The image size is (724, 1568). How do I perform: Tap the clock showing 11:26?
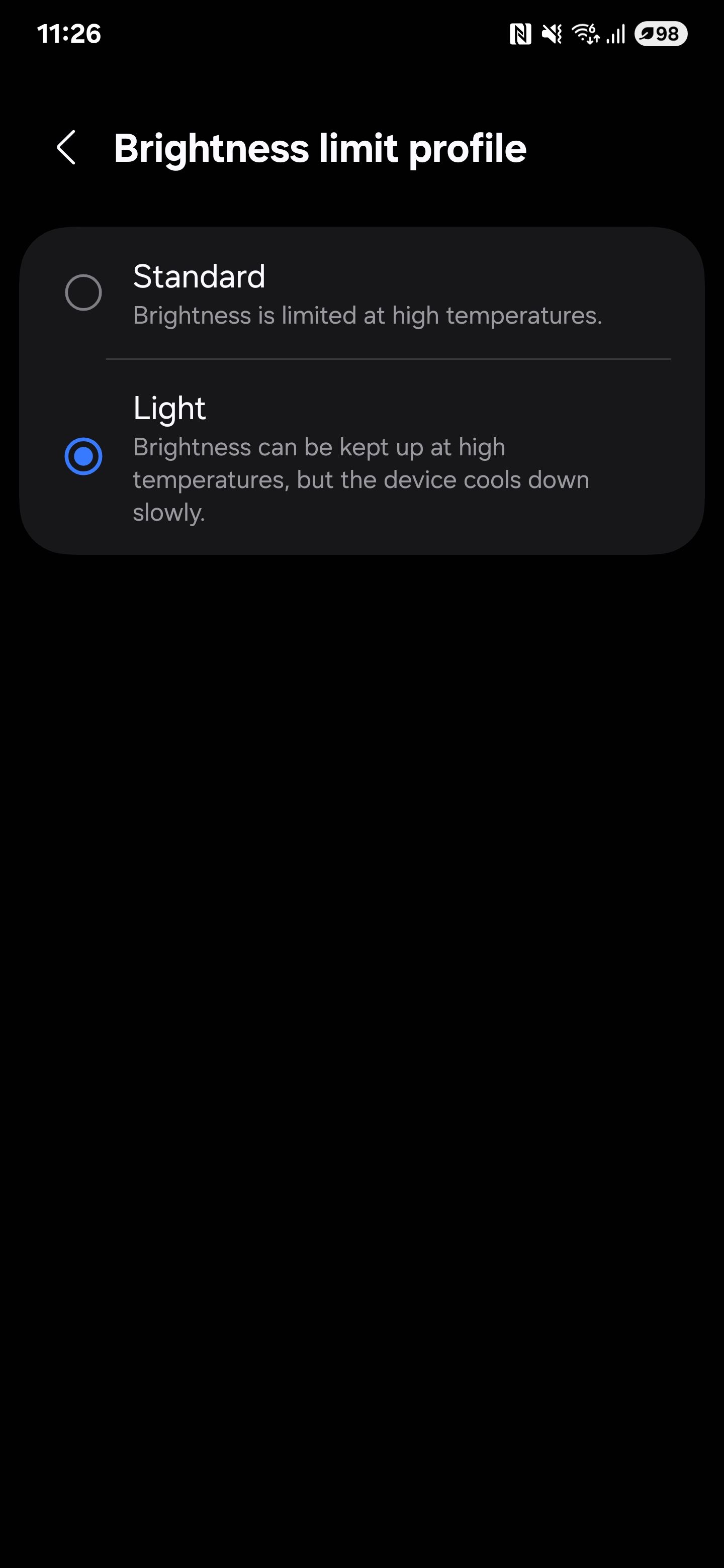[69, 35]
